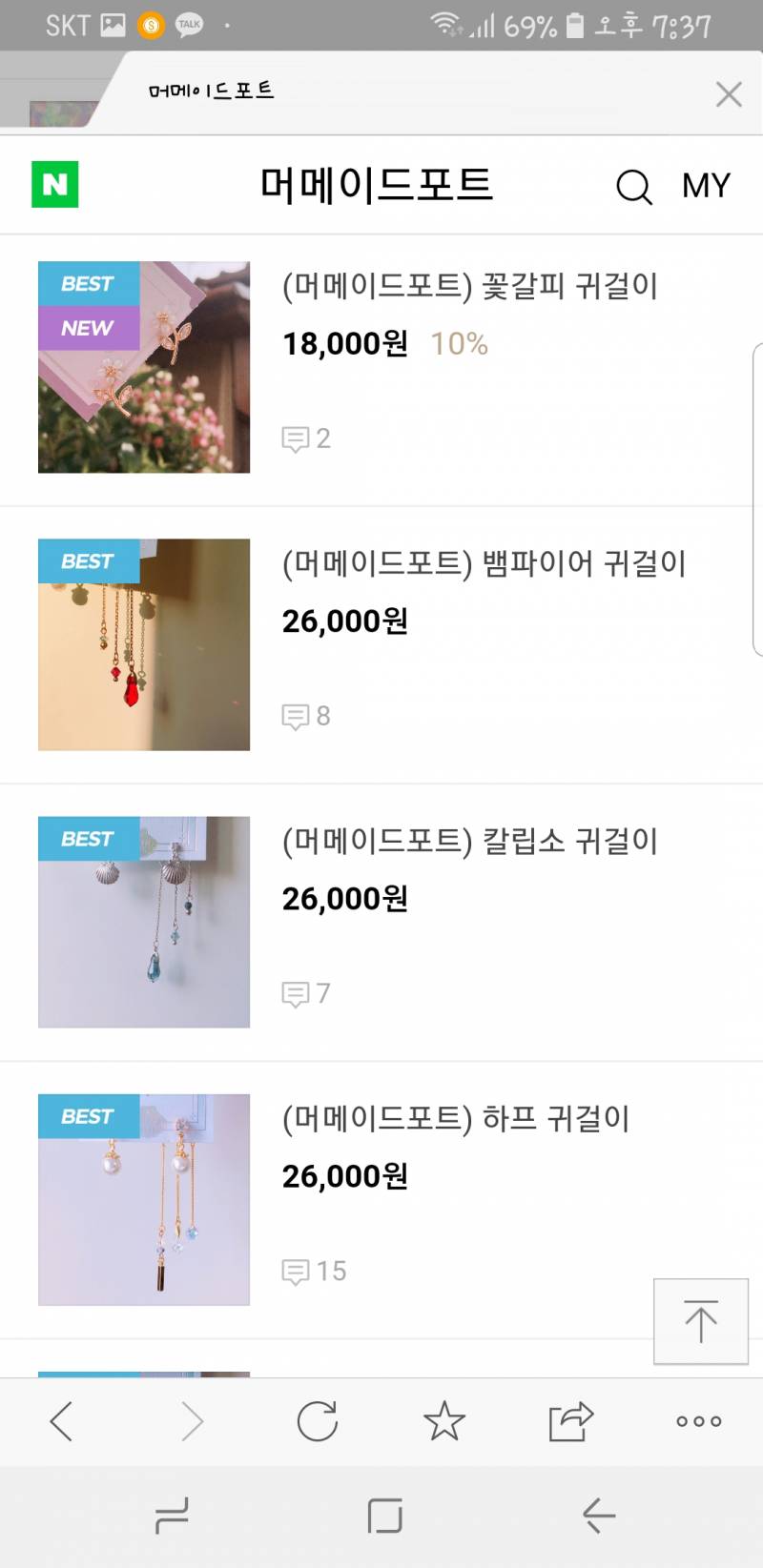763x1568 pixels.
Task: Tap the 10% discount label on 꽃갈피 귀걸이
Action: tap(458, 342)
